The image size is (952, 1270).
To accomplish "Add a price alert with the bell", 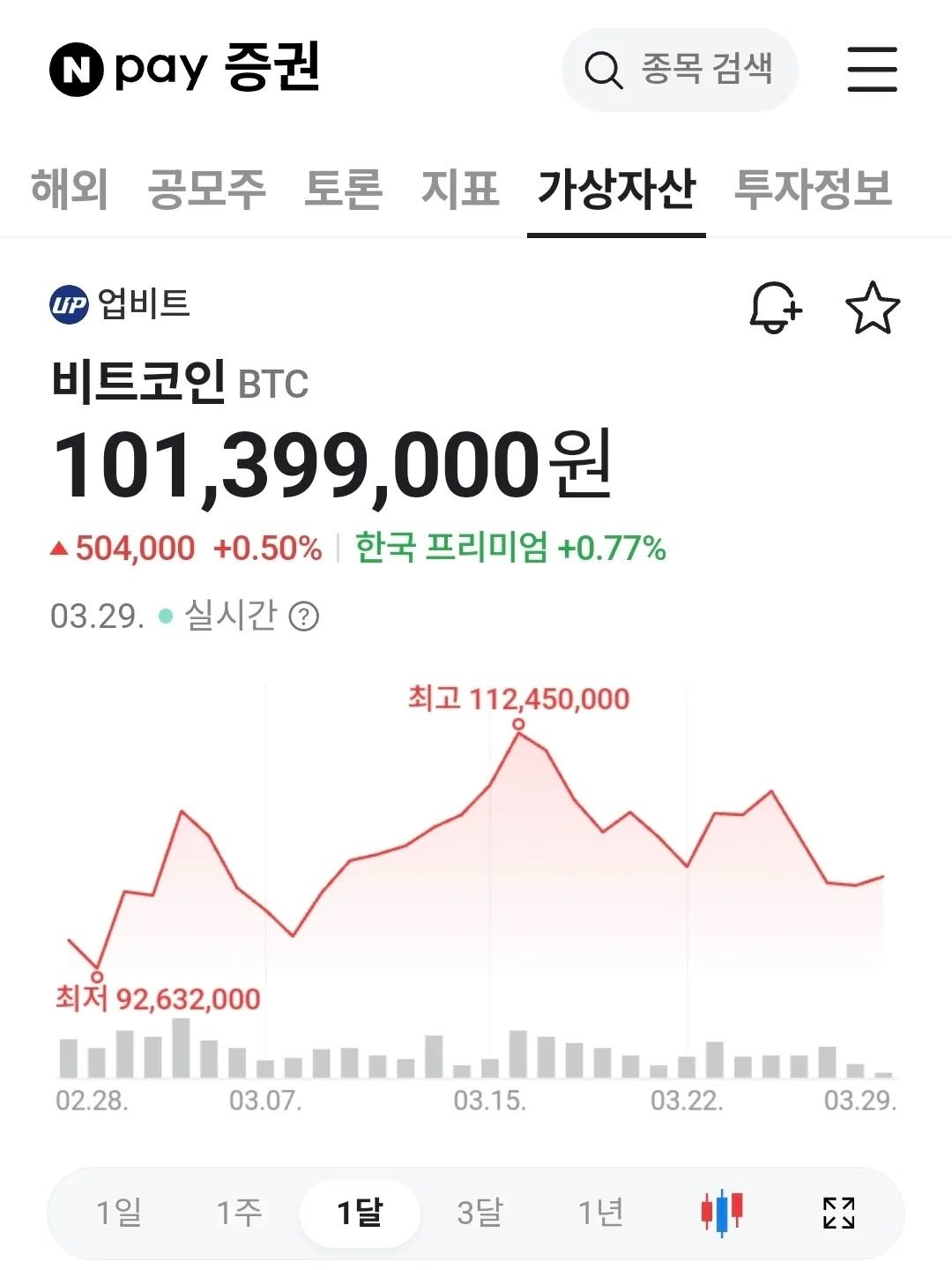I will coord(775,308).
